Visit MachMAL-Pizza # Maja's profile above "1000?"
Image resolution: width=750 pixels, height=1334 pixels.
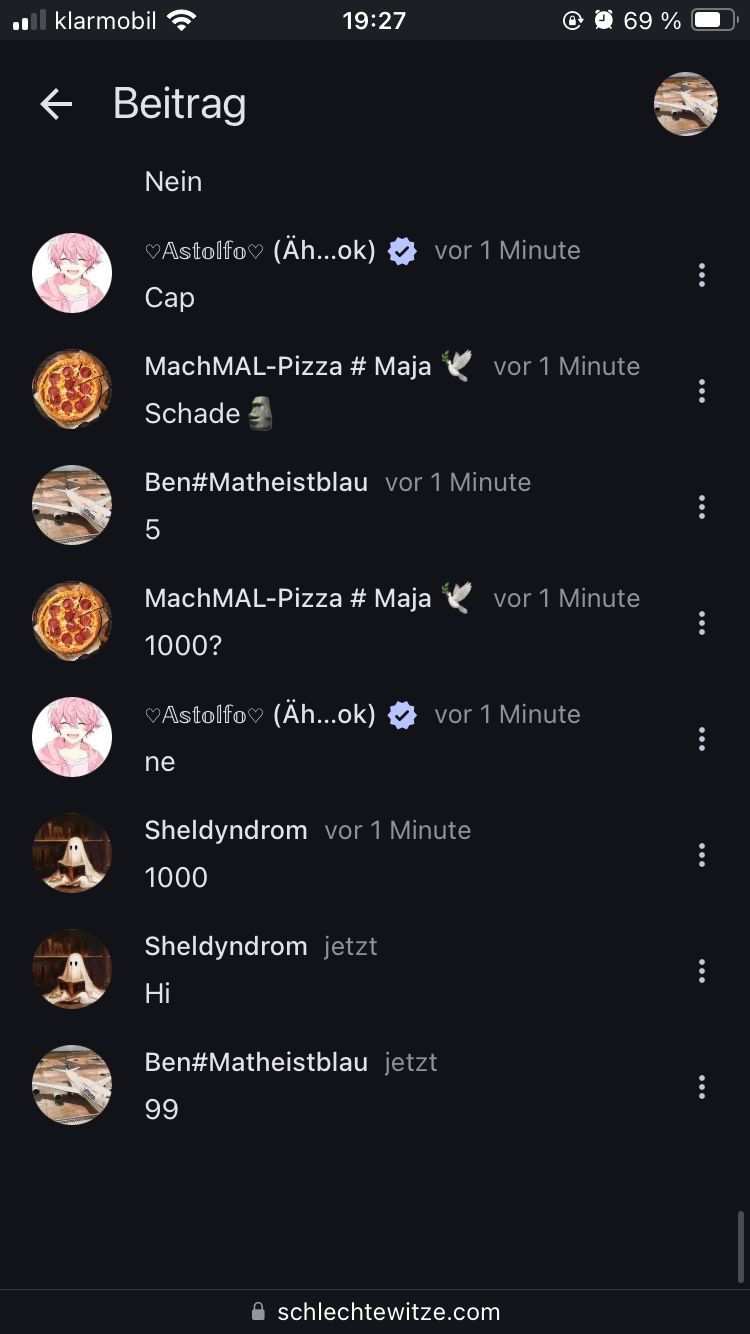click(288, 598)
